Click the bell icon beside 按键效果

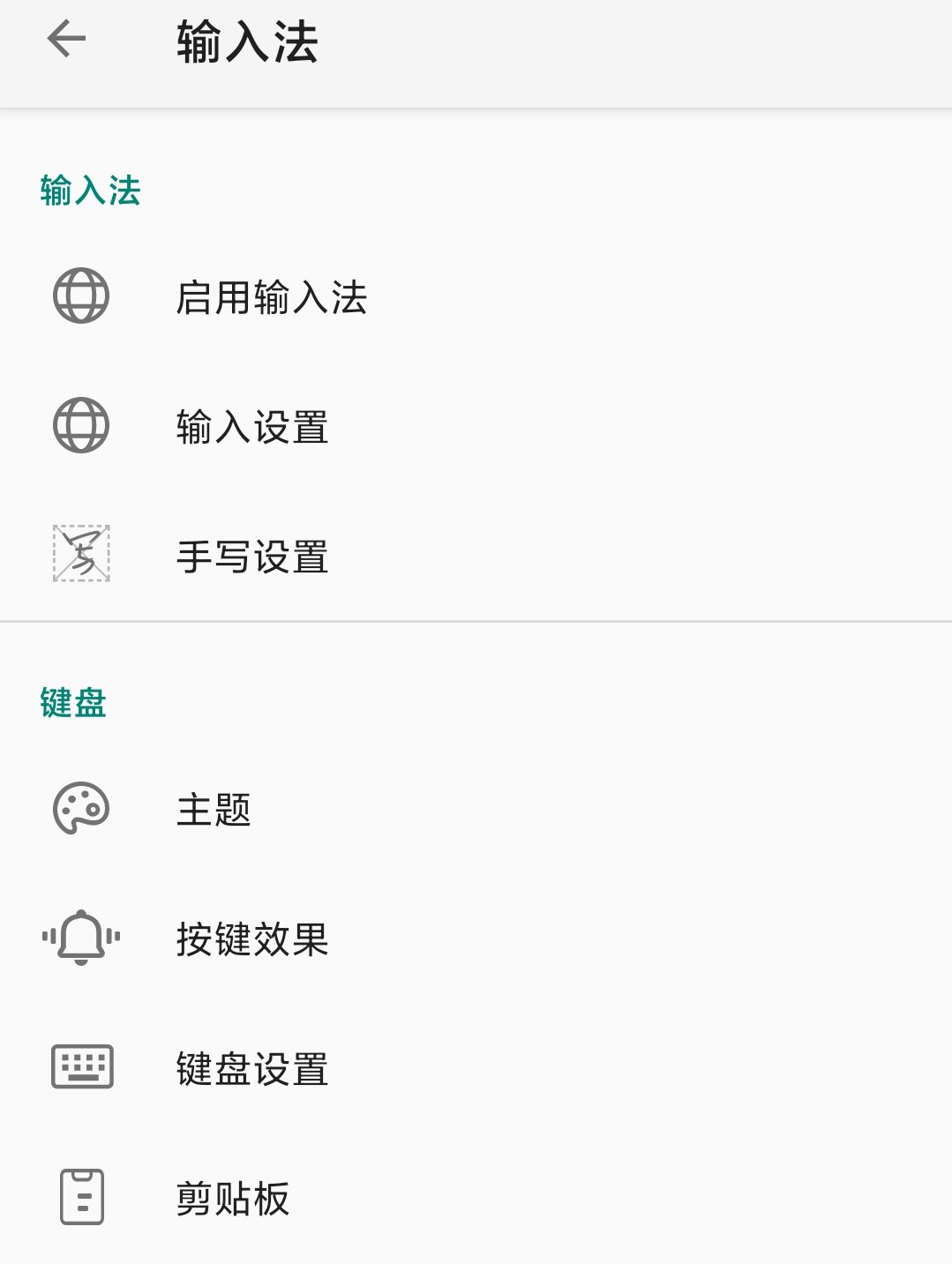click(x=80, y=939)
